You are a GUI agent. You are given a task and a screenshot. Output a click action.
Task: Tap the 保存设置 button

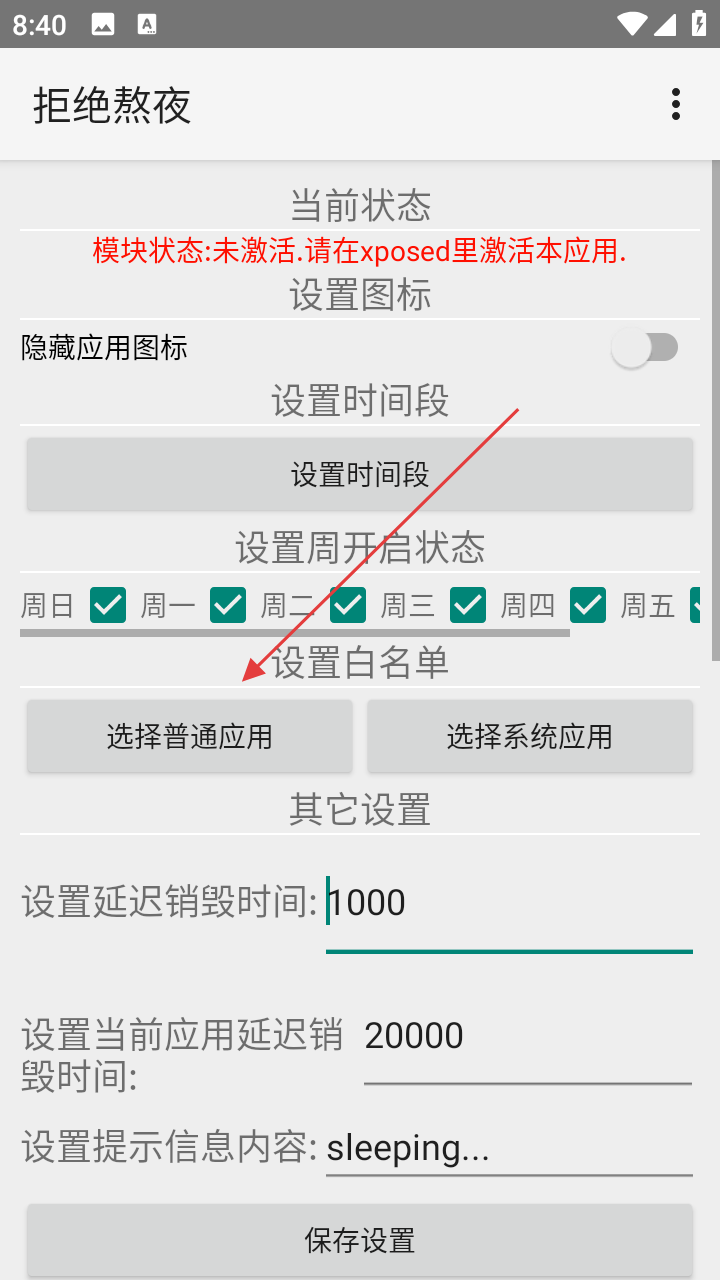point(360,1241)
